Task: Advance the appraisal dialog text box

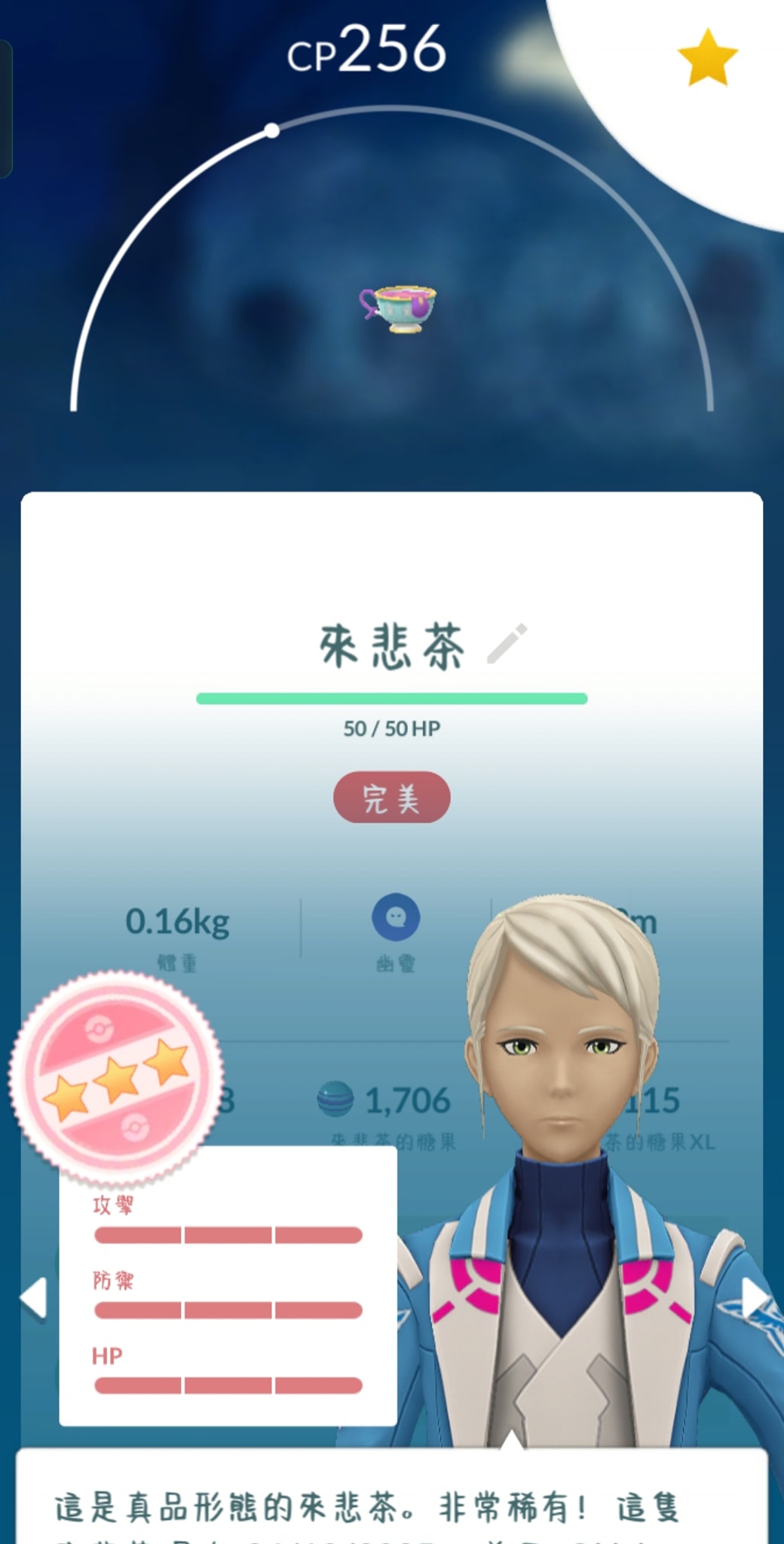Action: point(392,1500)
